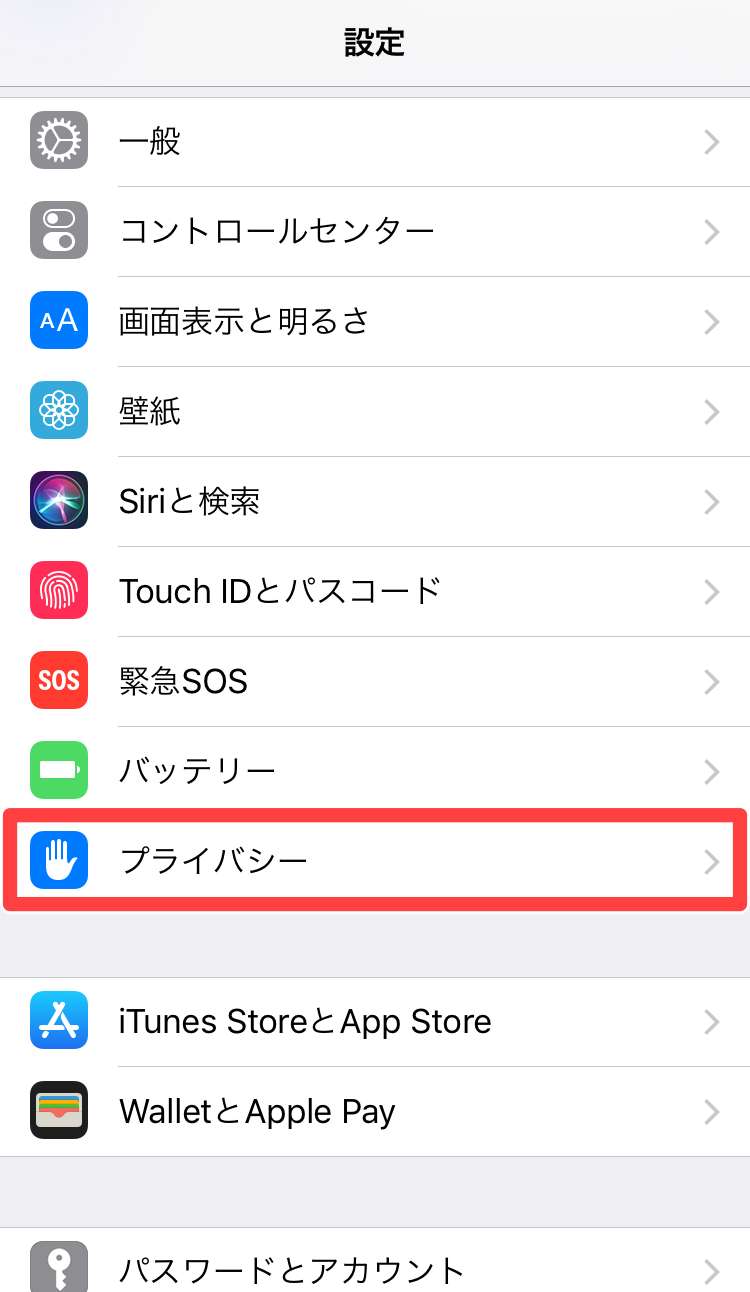Open the 一般 (General) settings
The height and width of the screenshot is (1292, 750).
click(375, 141)
